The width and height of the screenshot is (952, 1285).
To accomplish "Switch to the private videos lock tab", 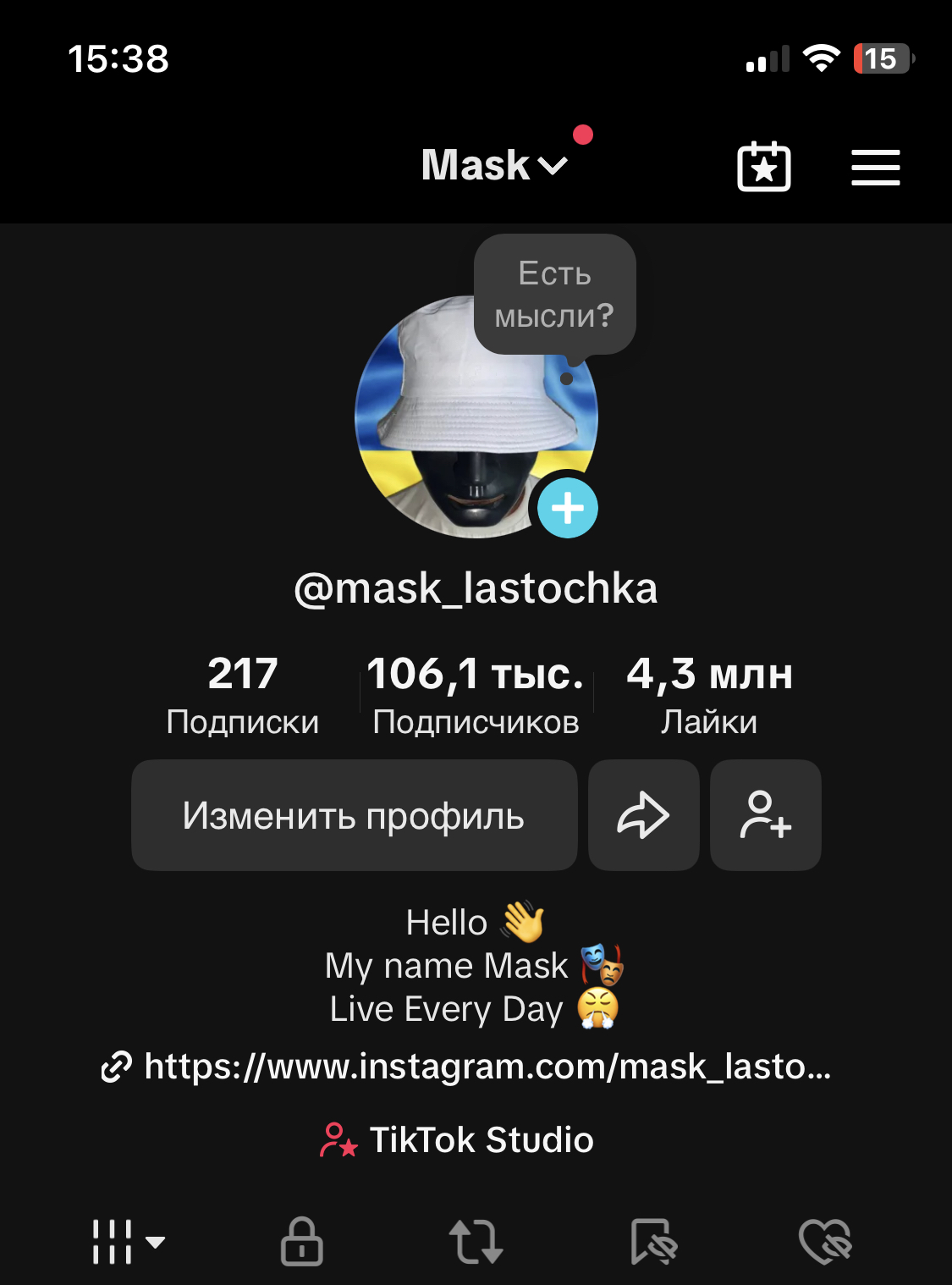I will tap(302, 1242).
